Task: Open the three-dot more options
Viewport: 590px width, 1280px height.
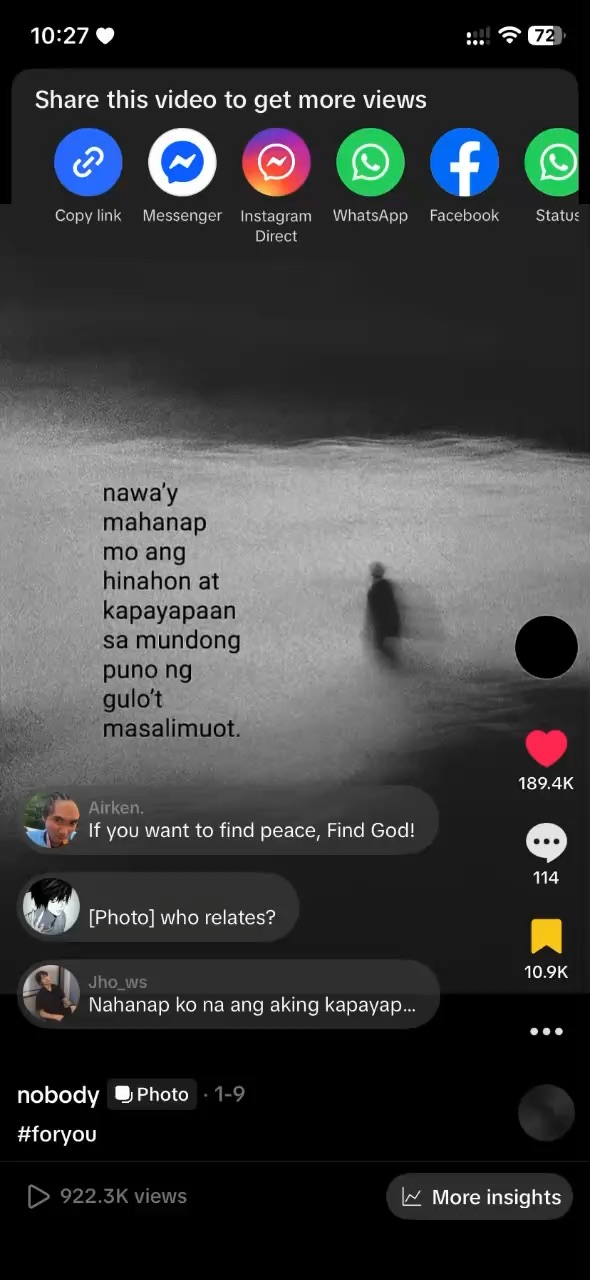Action: coord(546,1031)
